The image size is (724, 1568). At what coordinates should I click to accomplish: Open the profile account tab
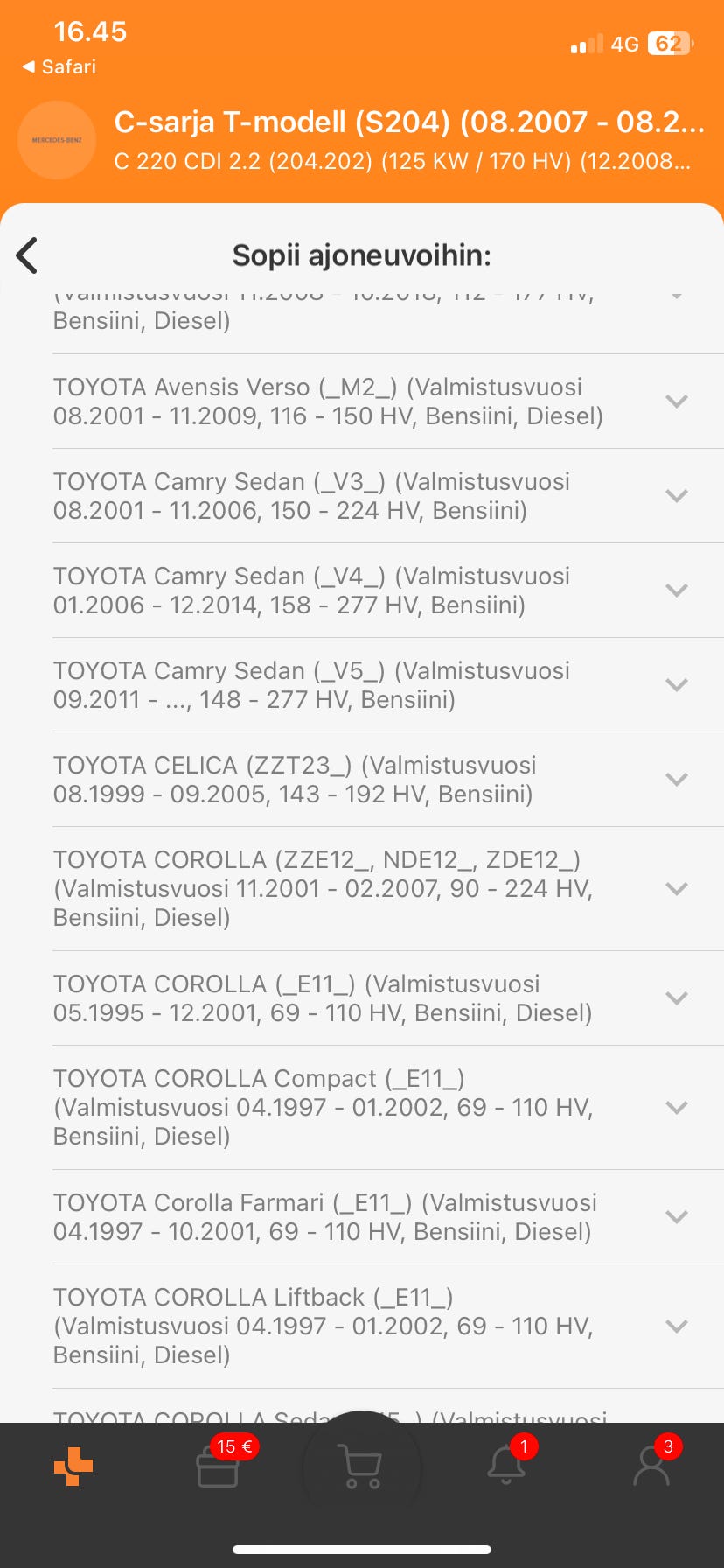[x=651, y=1466]
